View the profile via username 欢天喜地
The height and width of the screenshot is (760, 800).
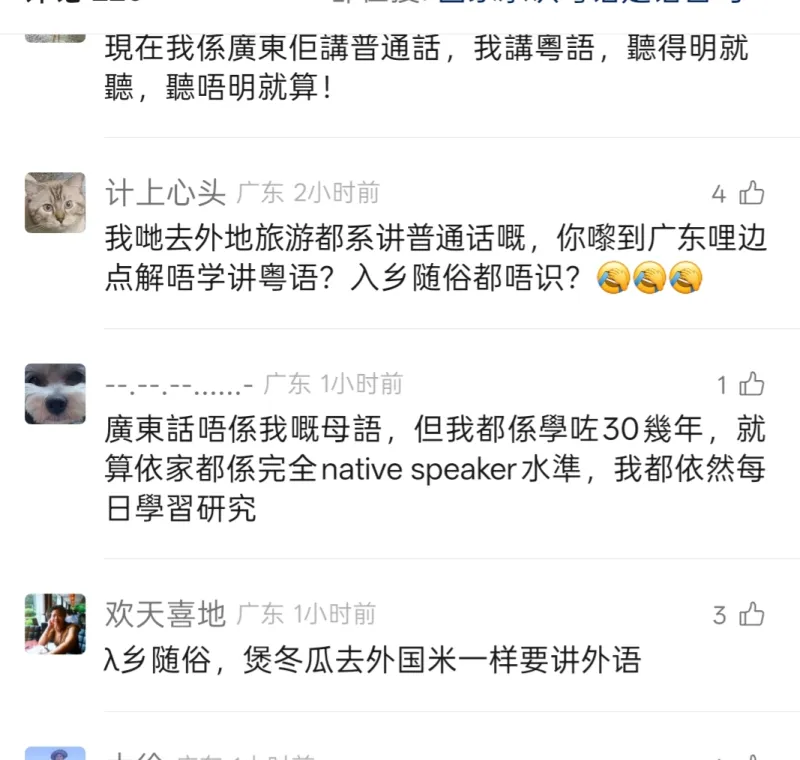tap(165, 614)
